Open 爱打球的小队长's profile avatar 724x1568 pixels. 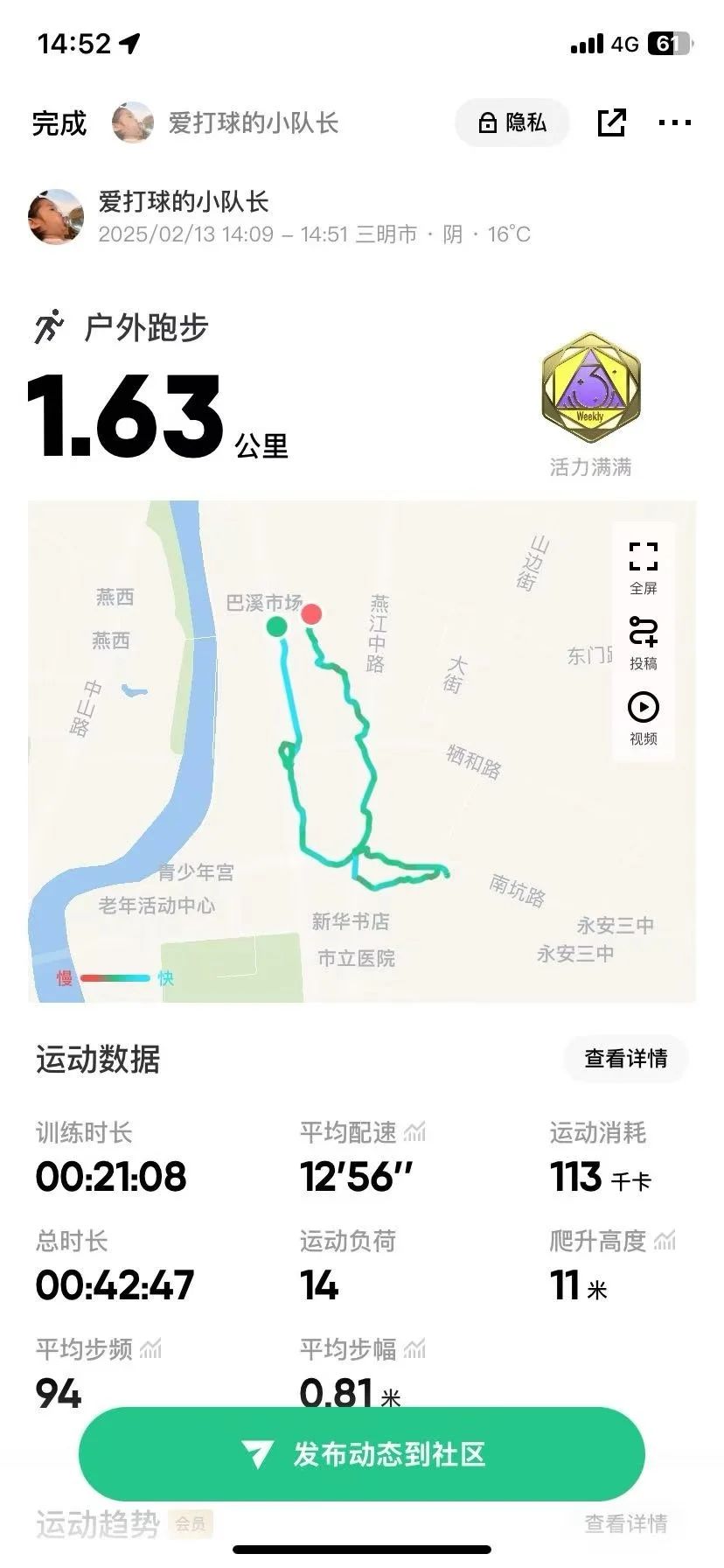pyautogui.click(x=56, y=217)
